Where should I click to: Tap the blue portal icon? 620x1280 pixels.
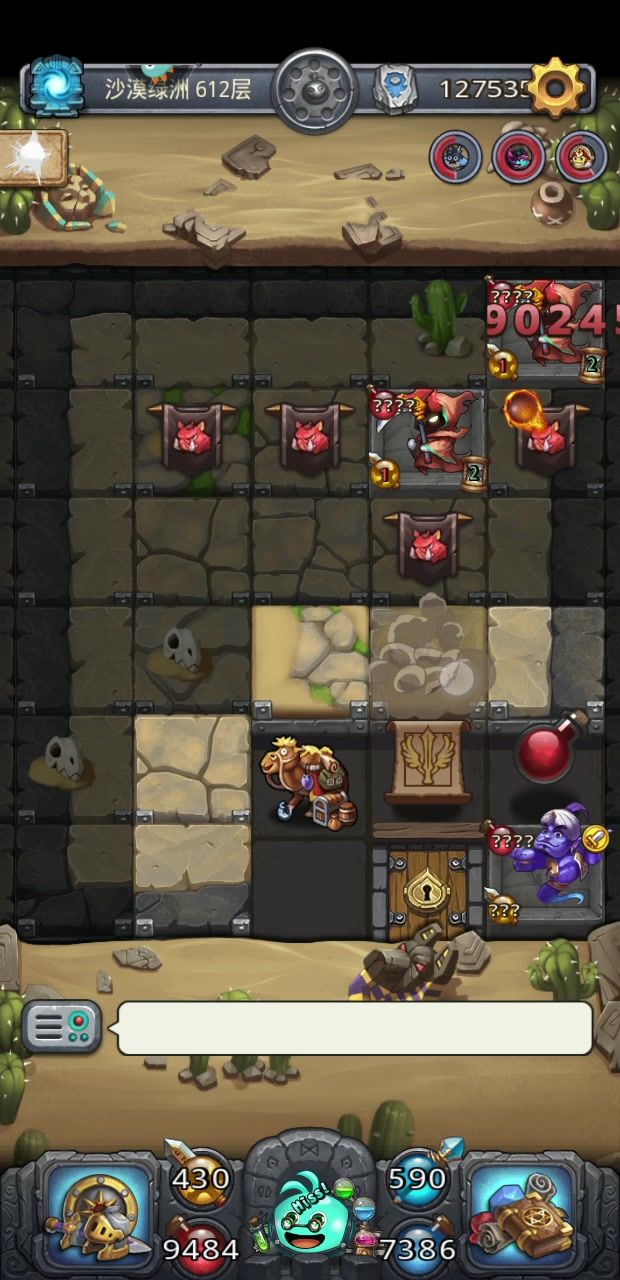click(x=56, y=87)
